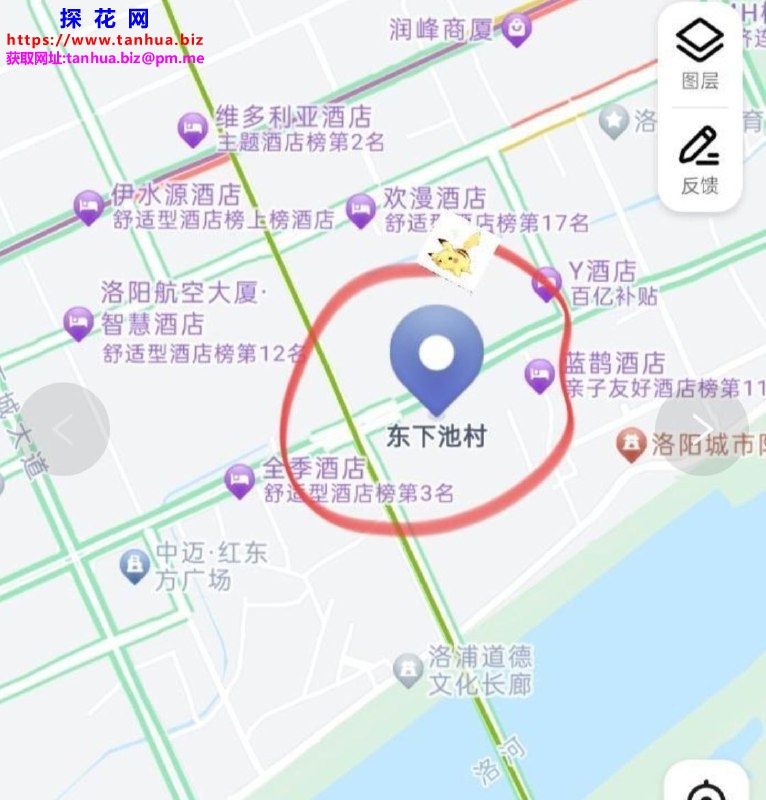Select the Y酒店 hotel marker
766x800 pixels.
click(x=547, y=283)
